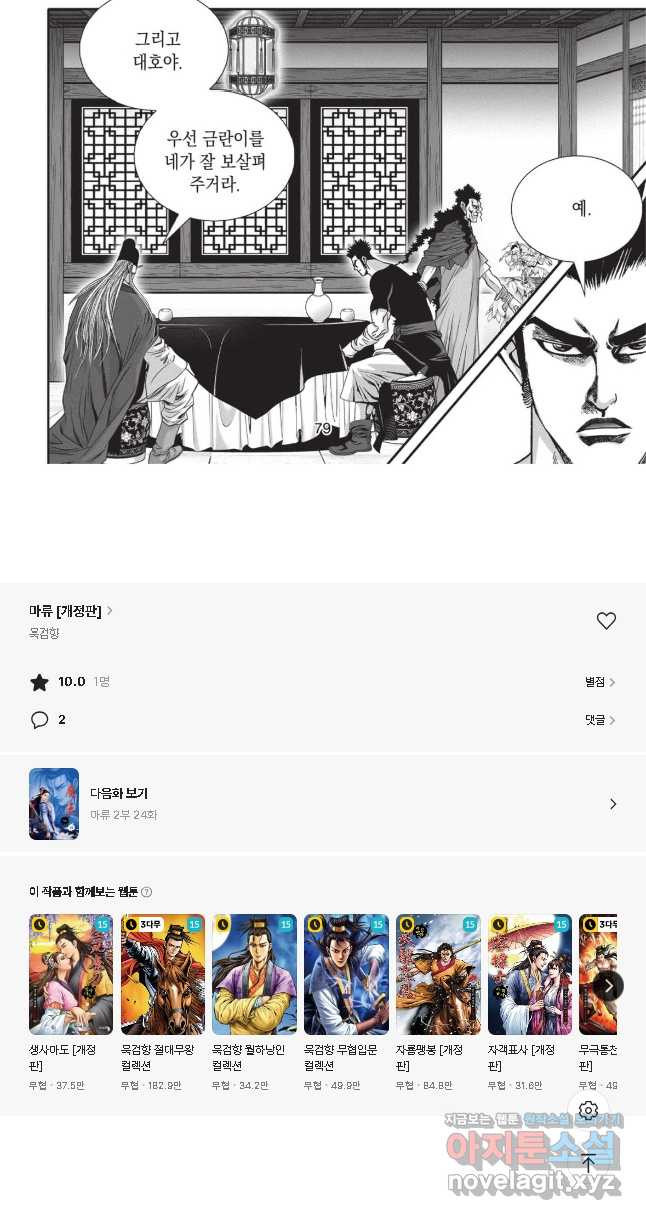The height and width of the screenshot is (1220, 646).
Task: Open the viewer settings gear
Action: point(588,1110)
